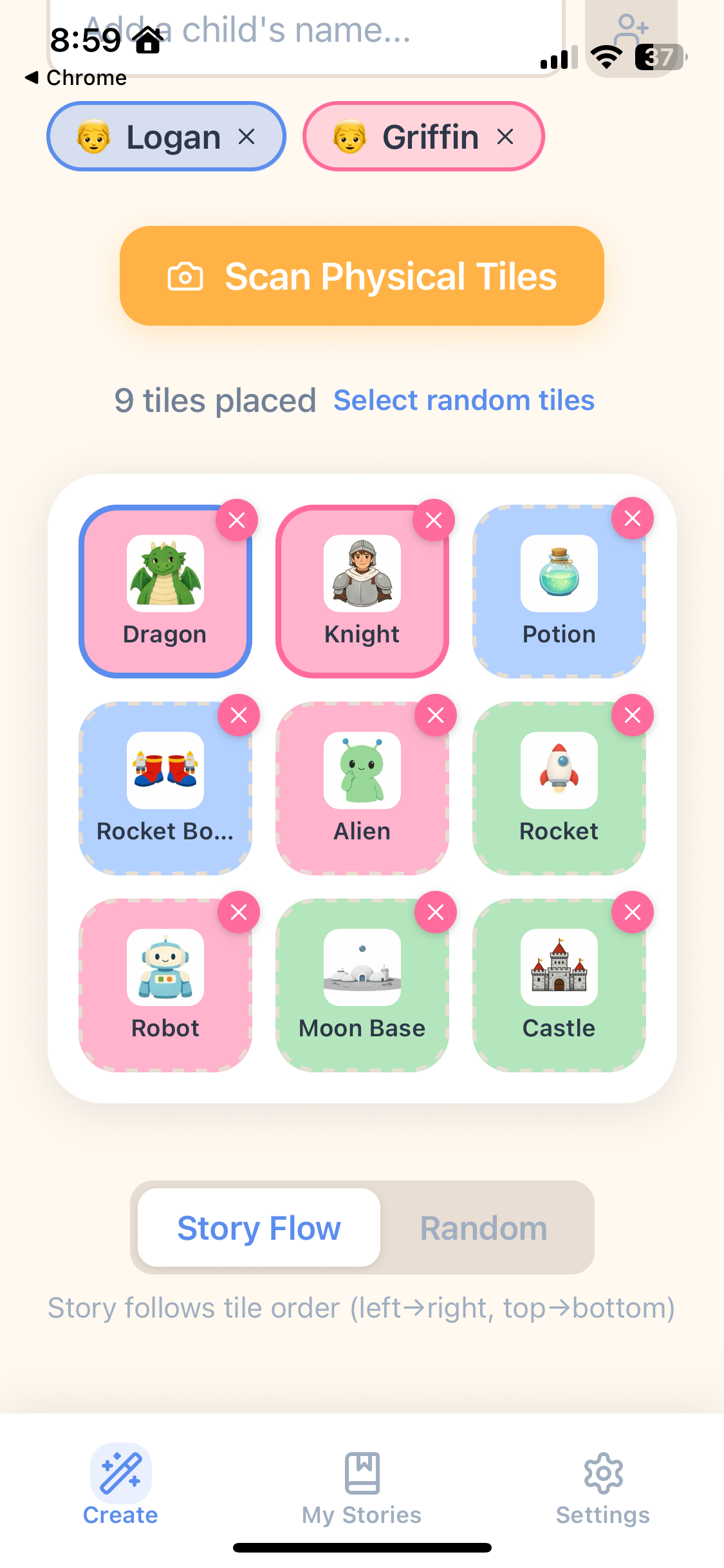Select the Rocket Boots tile
The width and height of the screenshot is (724, 1568).
(165, 789)
